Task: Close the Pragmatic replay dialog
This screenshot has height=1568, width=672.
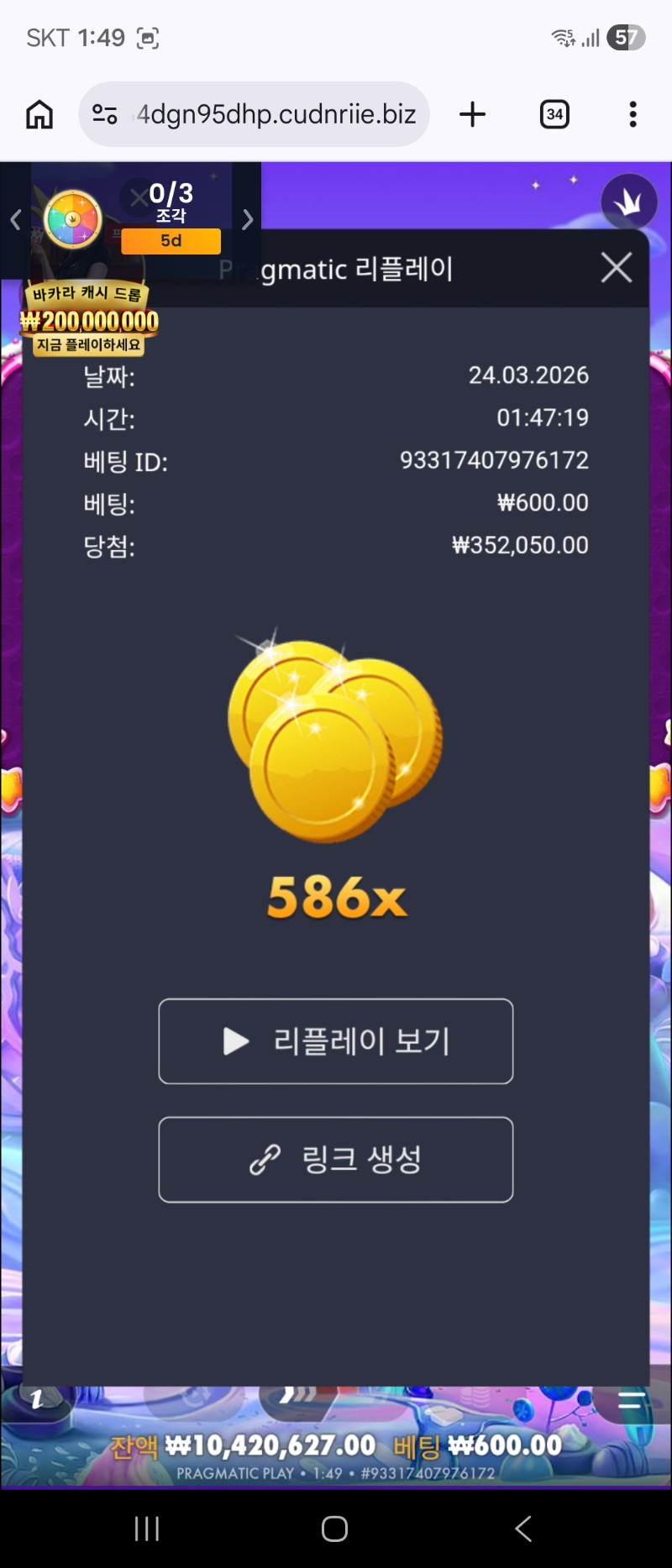Action: click(617, 268)
